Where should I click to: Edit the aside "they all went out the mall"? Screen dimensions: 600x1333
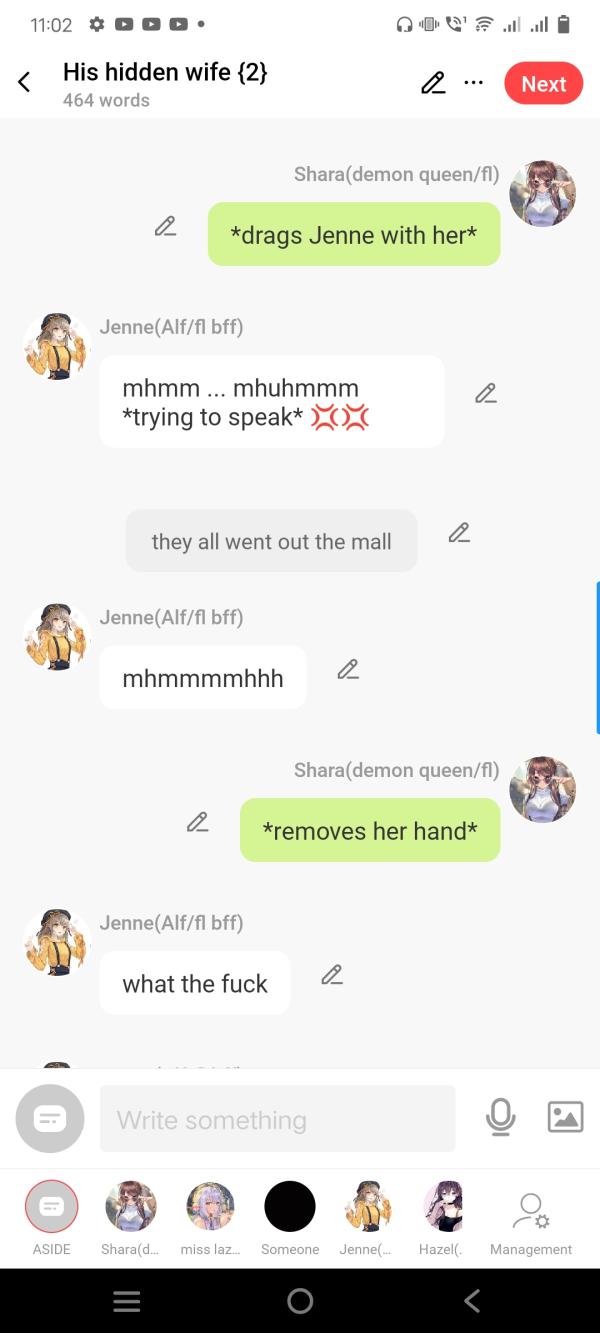(x=459, y=533)
